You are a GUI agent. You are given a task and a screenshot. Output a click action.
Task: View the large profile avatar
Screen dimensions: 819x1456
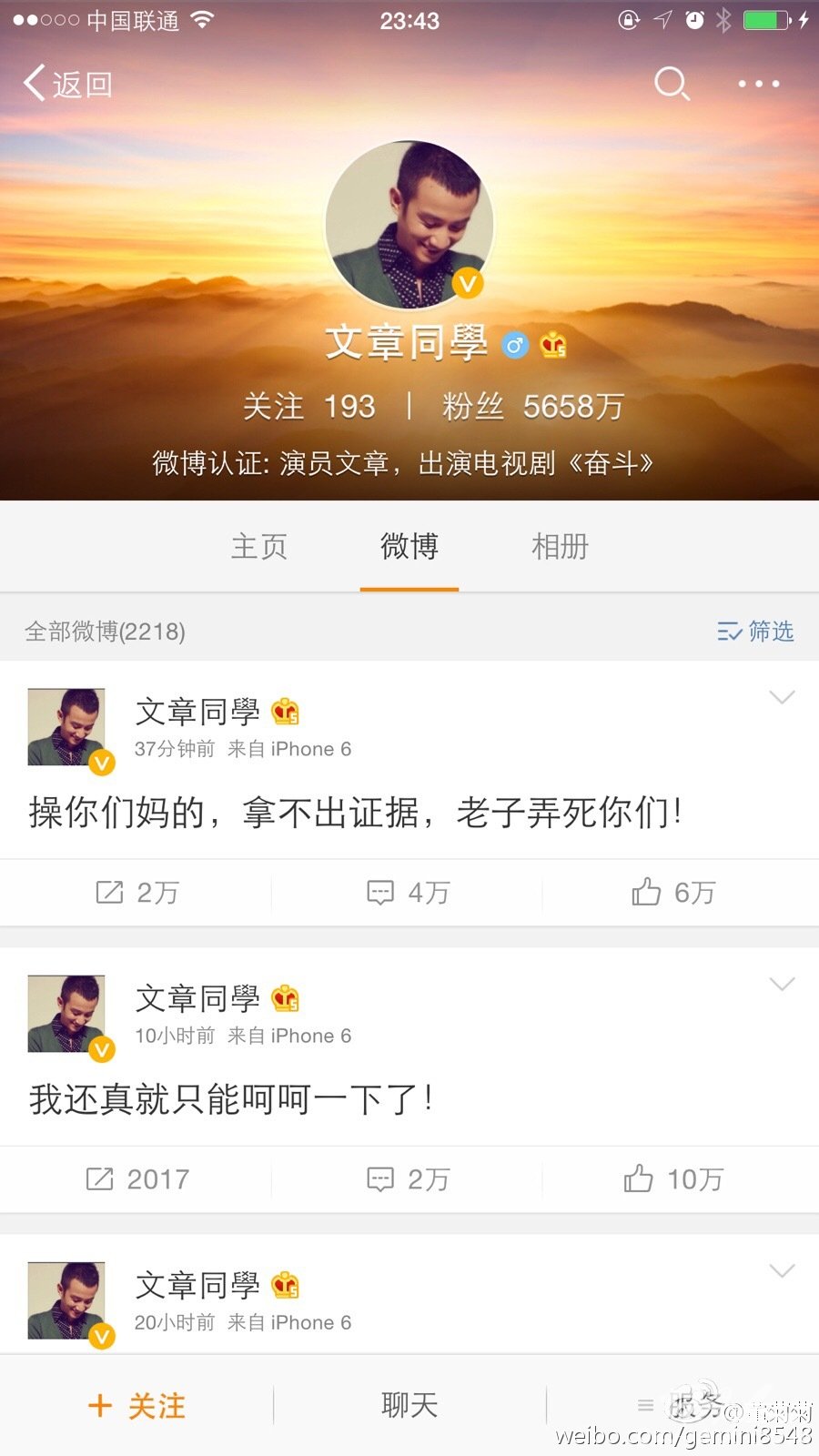(x=409, y=225)
